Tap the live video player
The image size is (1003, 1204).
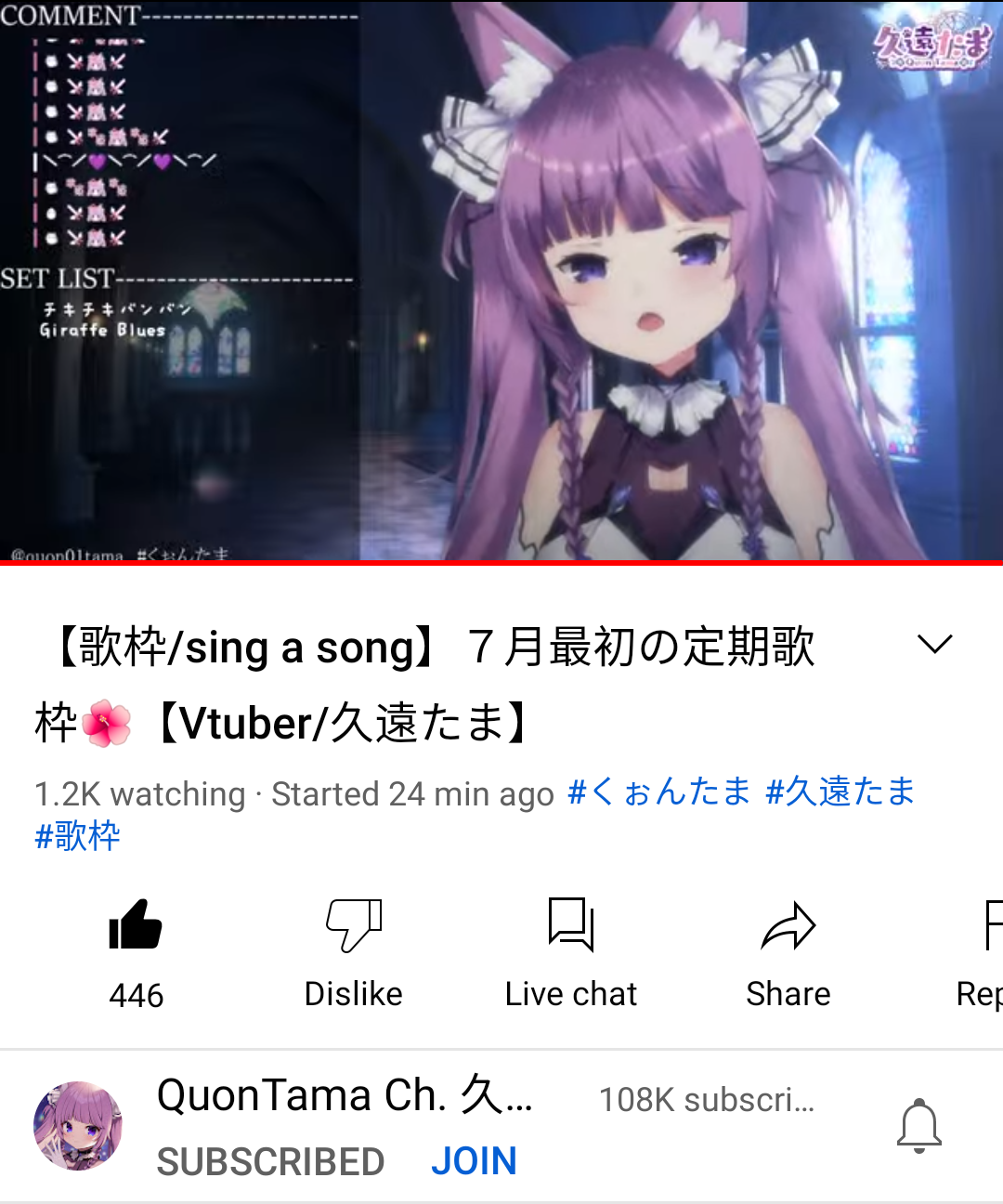(501, 279)
